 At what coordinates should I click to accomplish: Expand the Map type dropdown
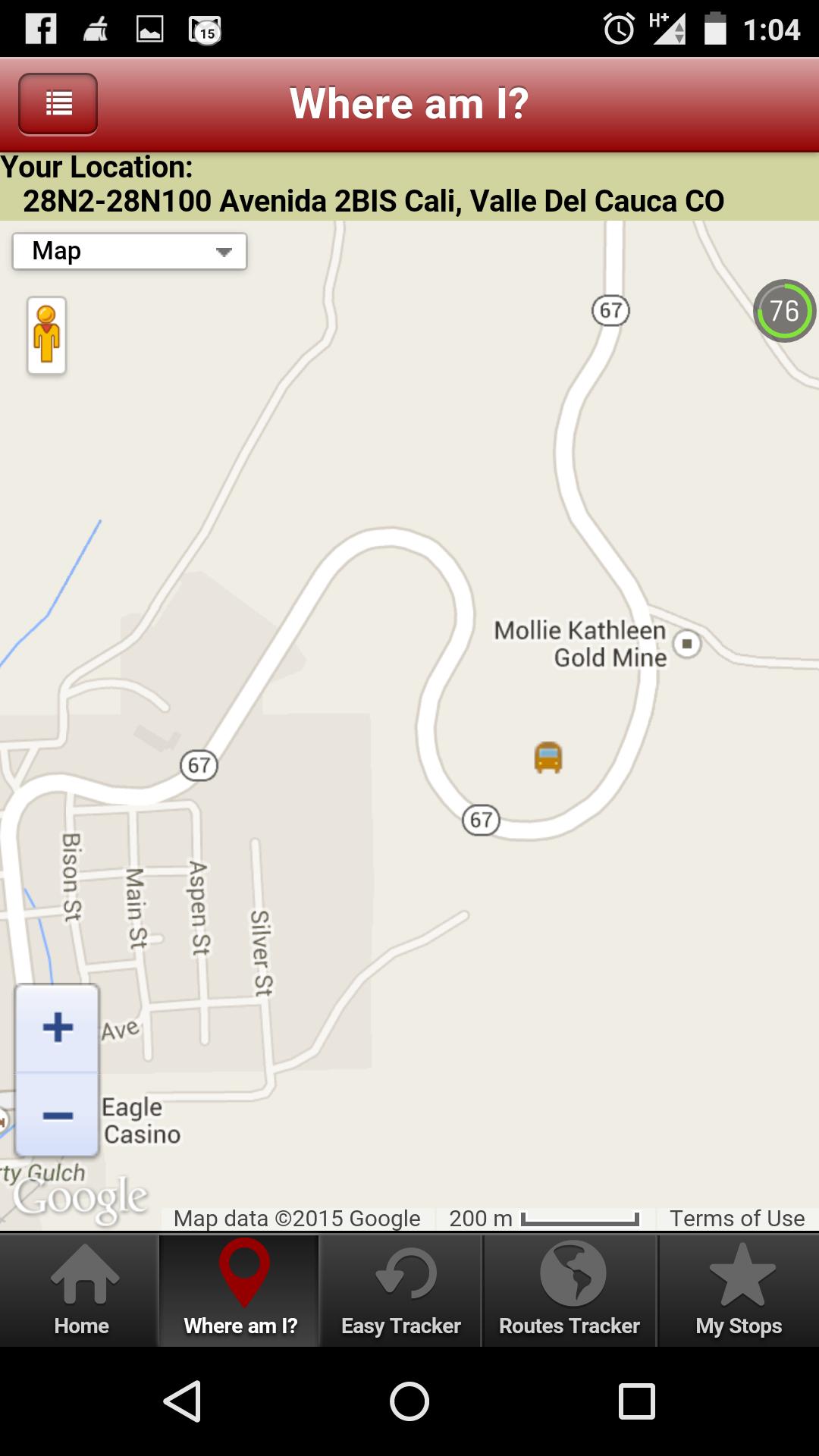pyautogui.click(x=130, y=251)
